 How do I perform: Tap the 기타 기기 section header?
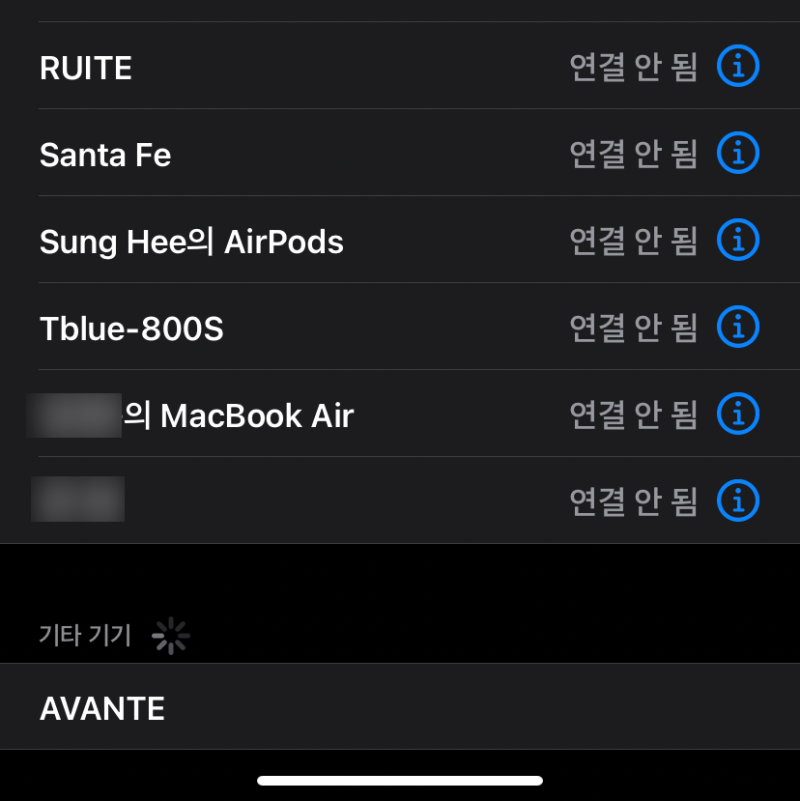[x=85, y=635]
